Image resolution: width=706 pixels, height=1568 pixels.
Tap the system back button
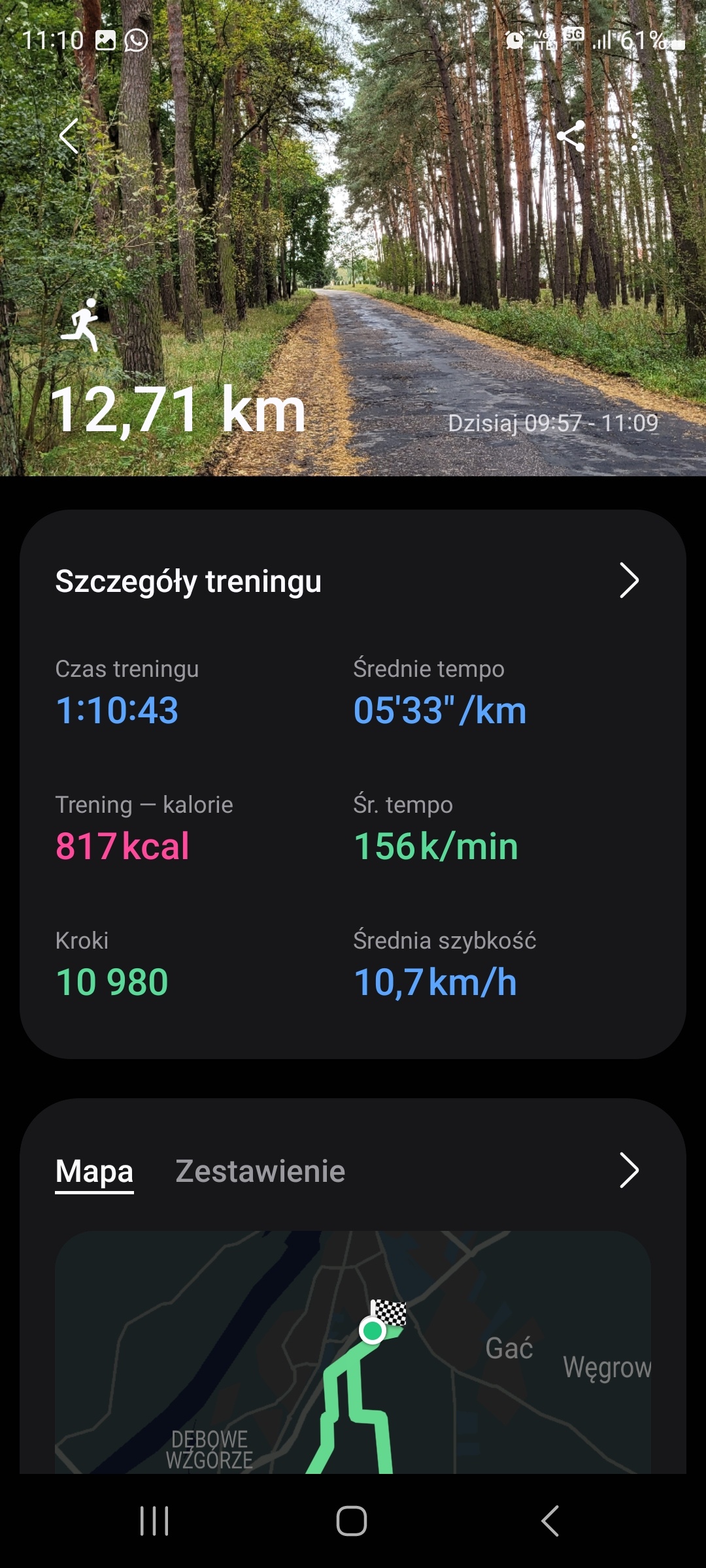[550, 1520]
